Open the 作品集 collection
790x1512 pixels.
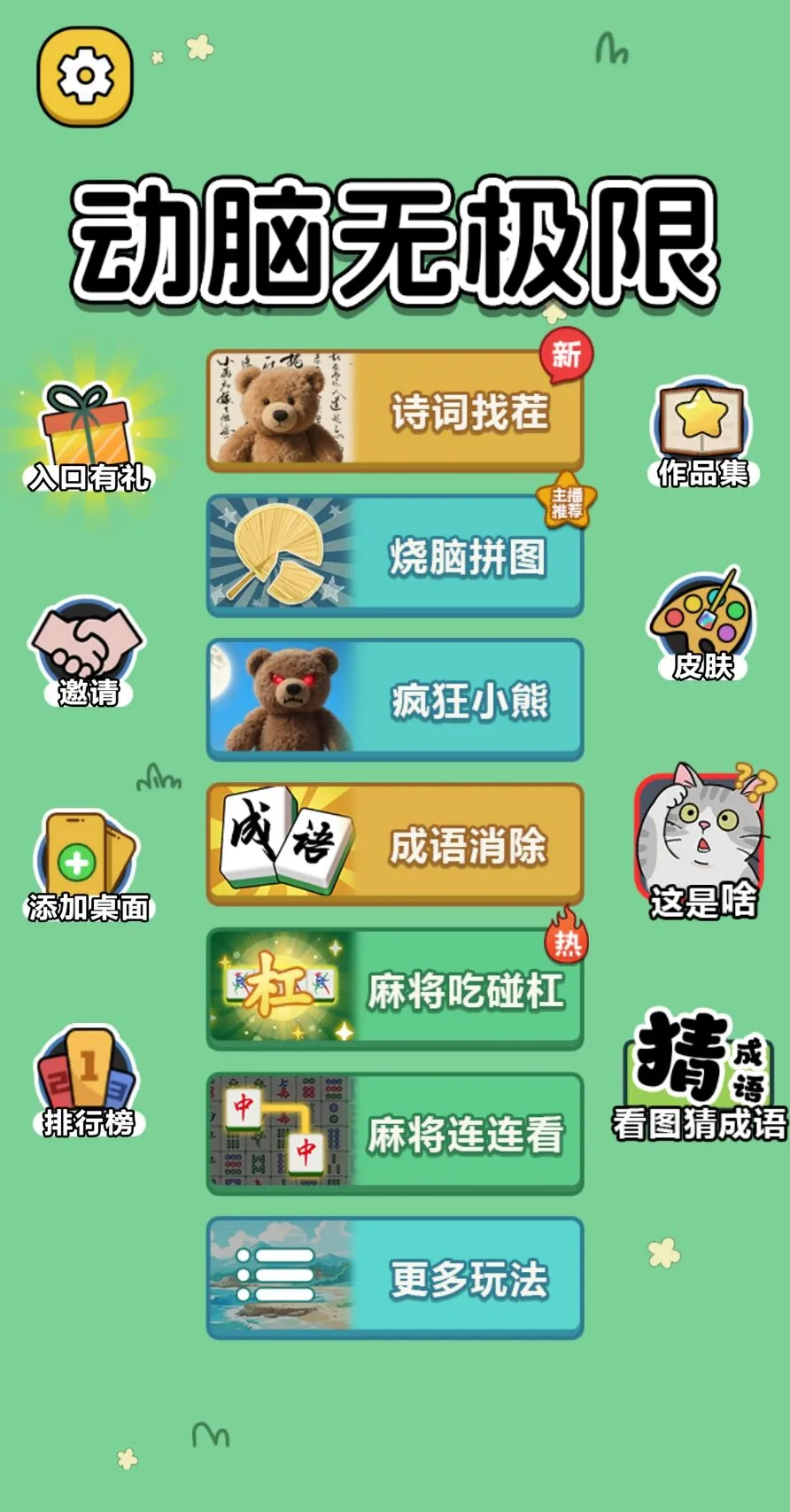[x=702, y=433]
